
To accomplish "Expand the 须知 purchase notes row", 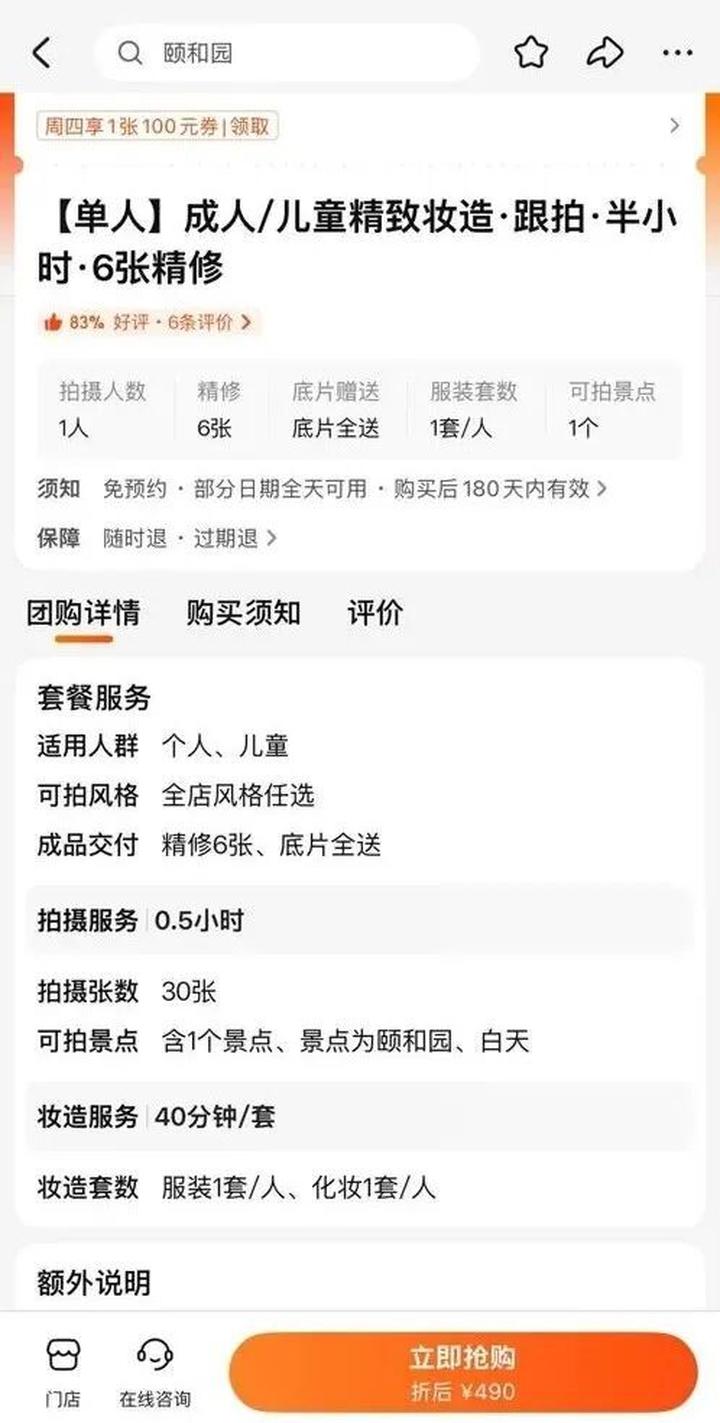I will click(355, 489).
